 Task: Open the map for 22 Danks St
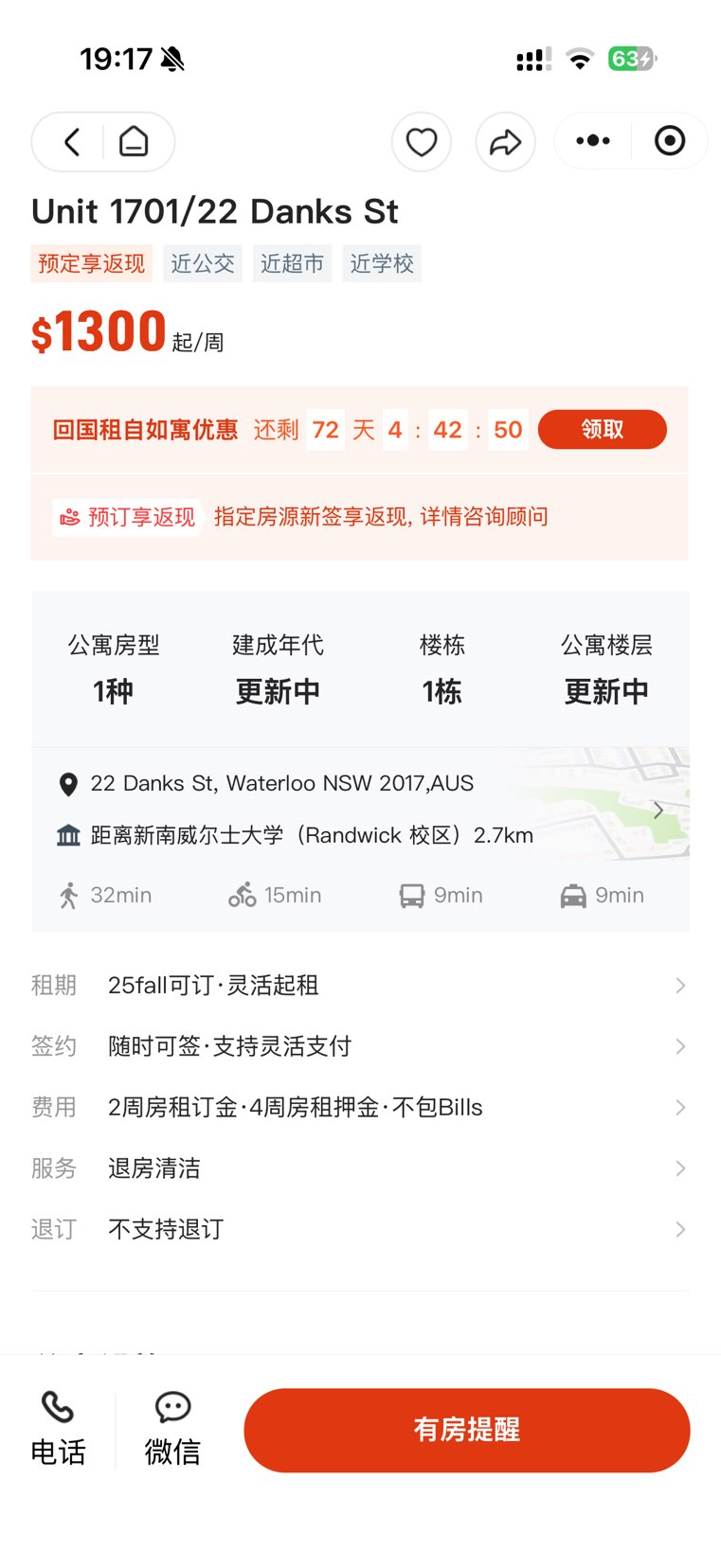pos(657,810)
